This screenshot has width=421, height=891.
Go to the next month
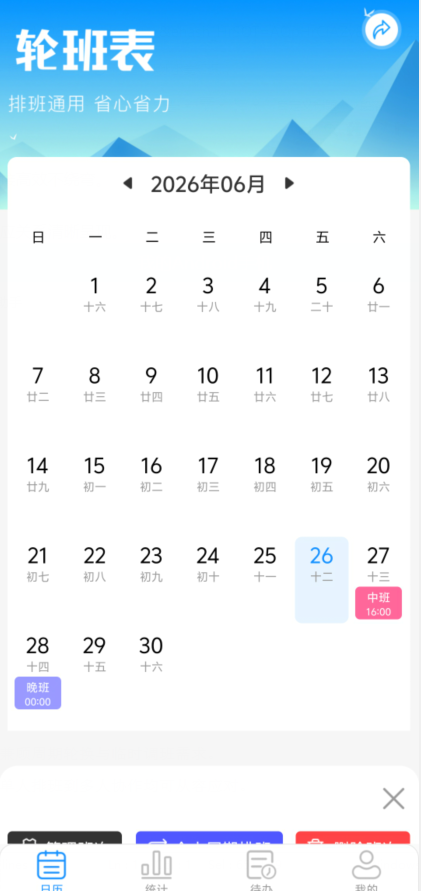(289, 183)
